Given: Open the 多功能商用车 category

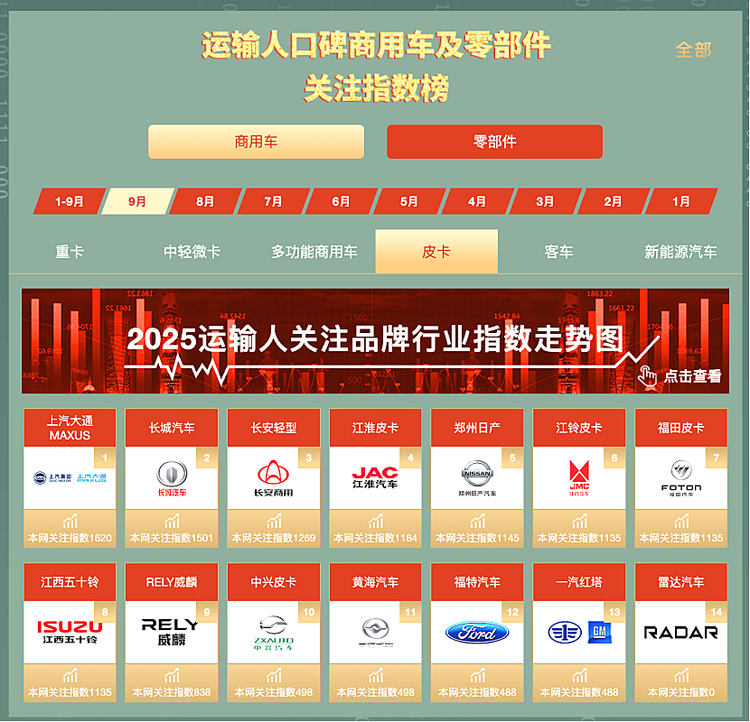Looking at the screenshot, I should coord(314,252).
